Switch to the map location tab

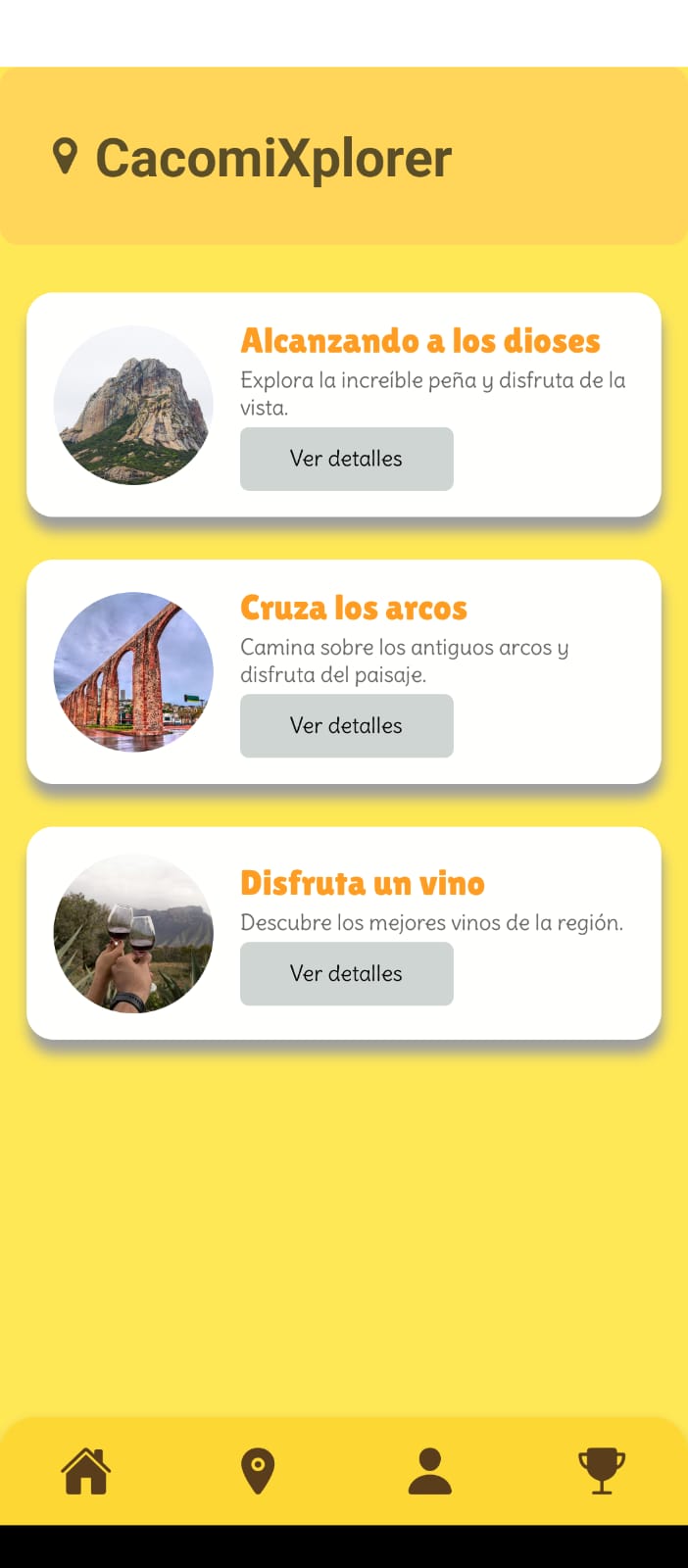point(258,1471)
